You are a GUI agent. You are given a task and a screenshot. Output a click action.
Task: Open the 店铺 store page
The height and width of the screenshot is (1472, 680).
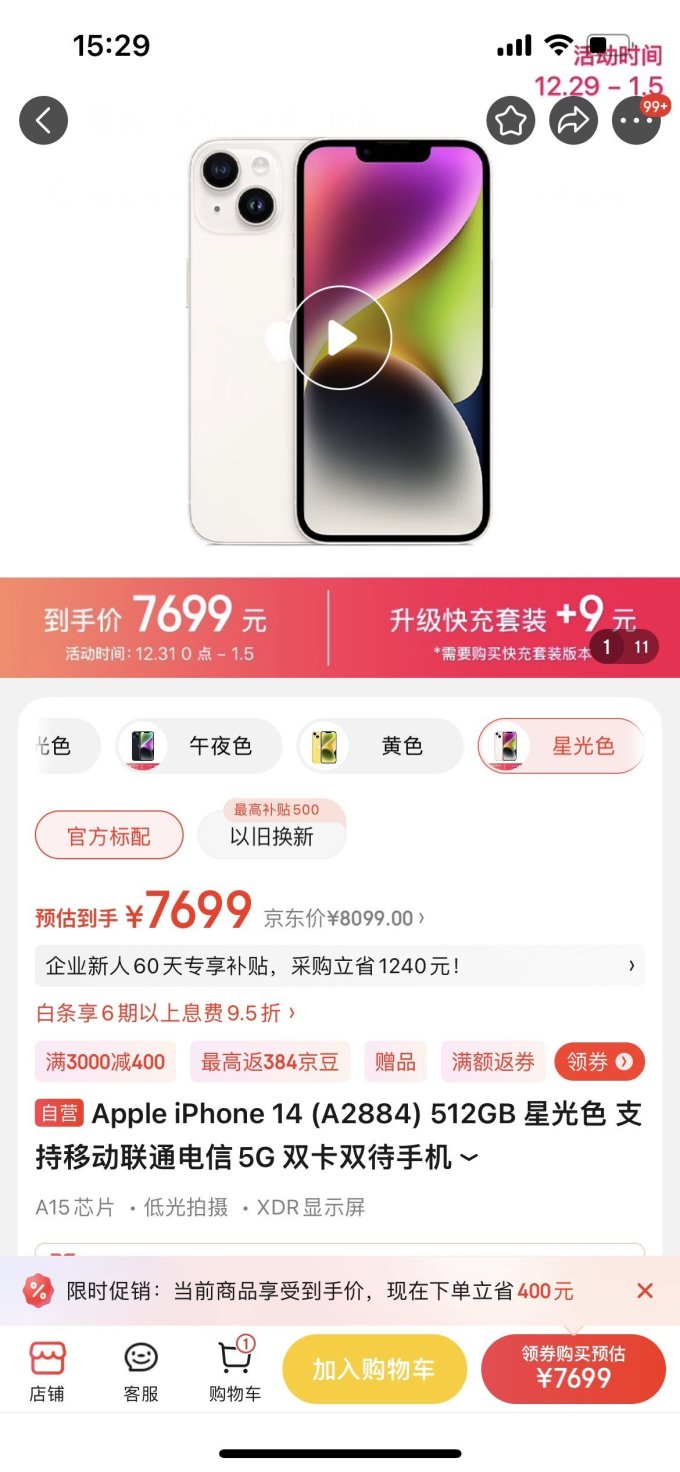coord(46,1370)
